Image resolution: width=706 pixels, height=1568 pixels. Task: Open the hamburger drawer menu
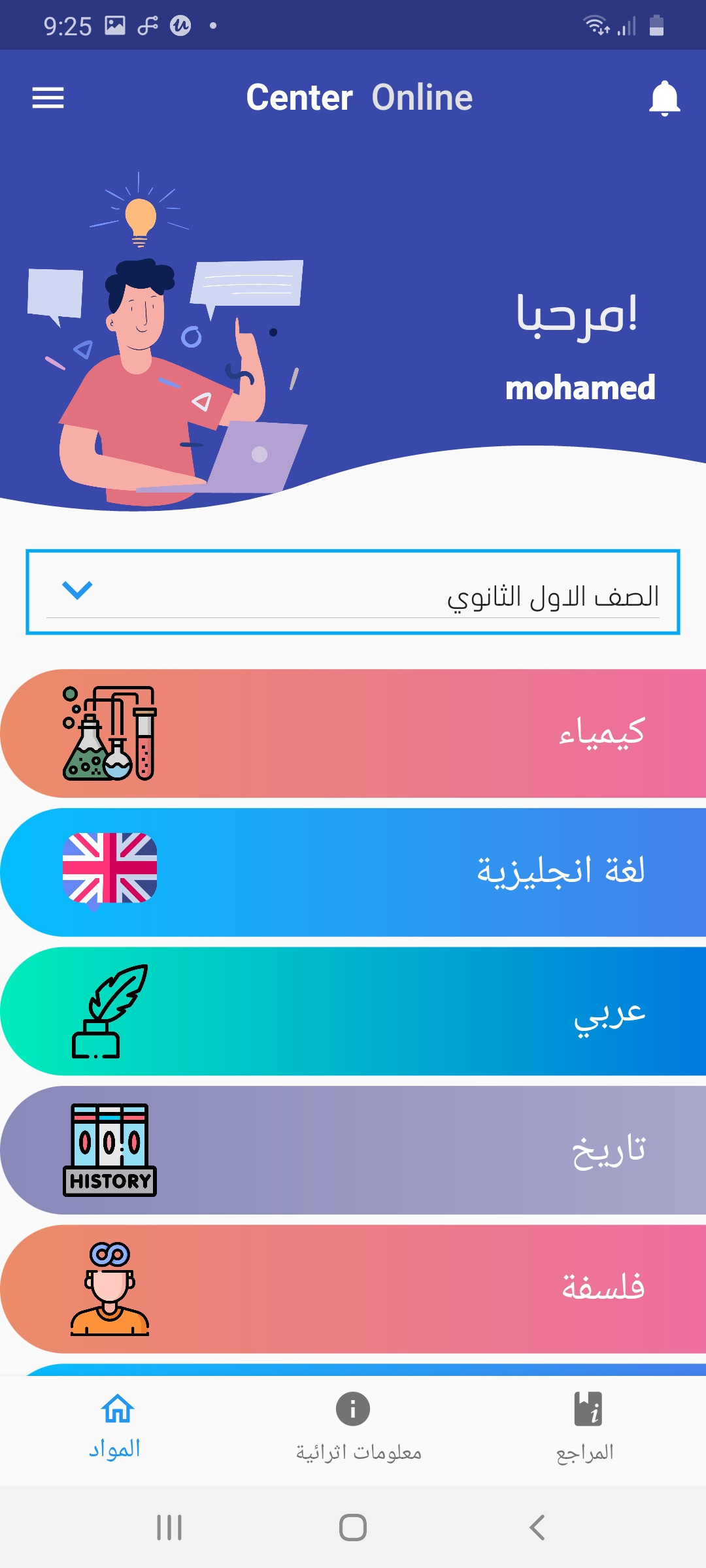[x=48, y=98]
